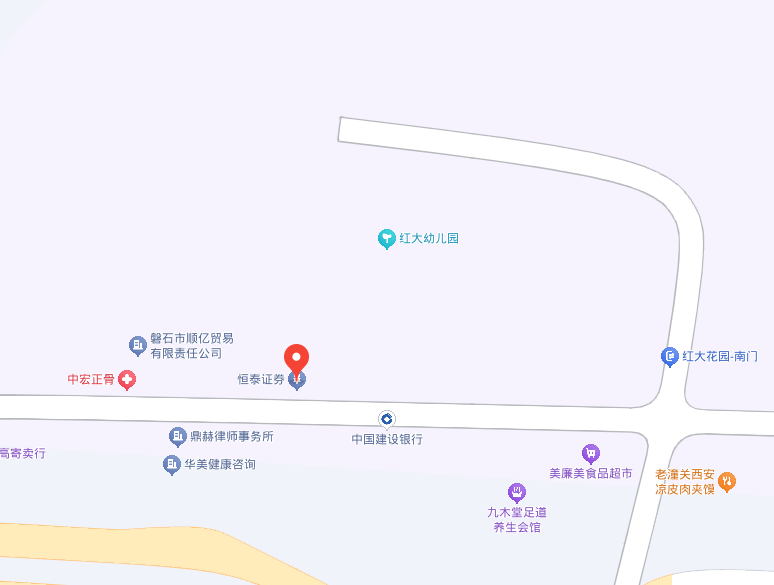The width and height of the screenshot is (774, 585).
Task: Tap 中宏正骨 clinic marker
Action: 127,380
